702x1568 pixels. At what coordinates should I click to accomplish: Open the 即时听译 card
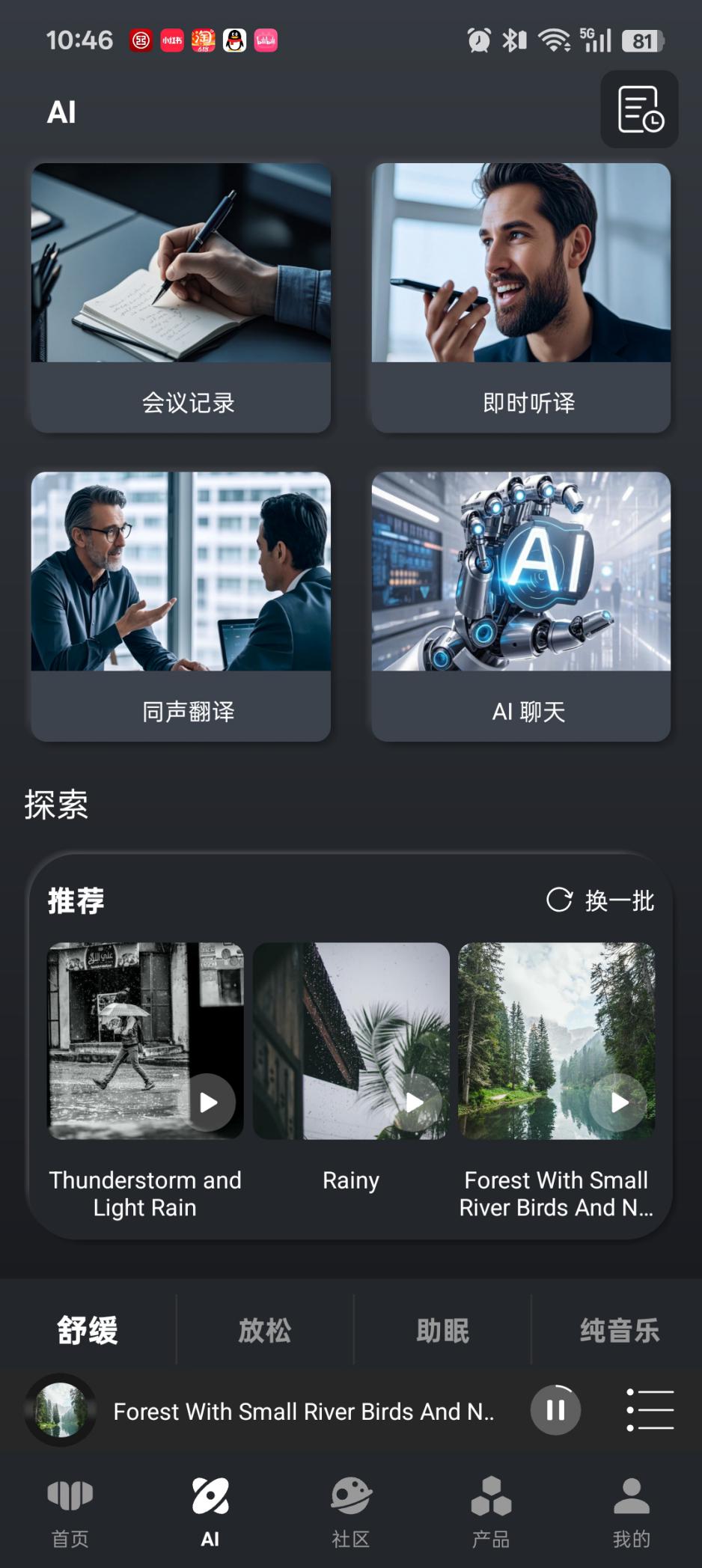521,298
